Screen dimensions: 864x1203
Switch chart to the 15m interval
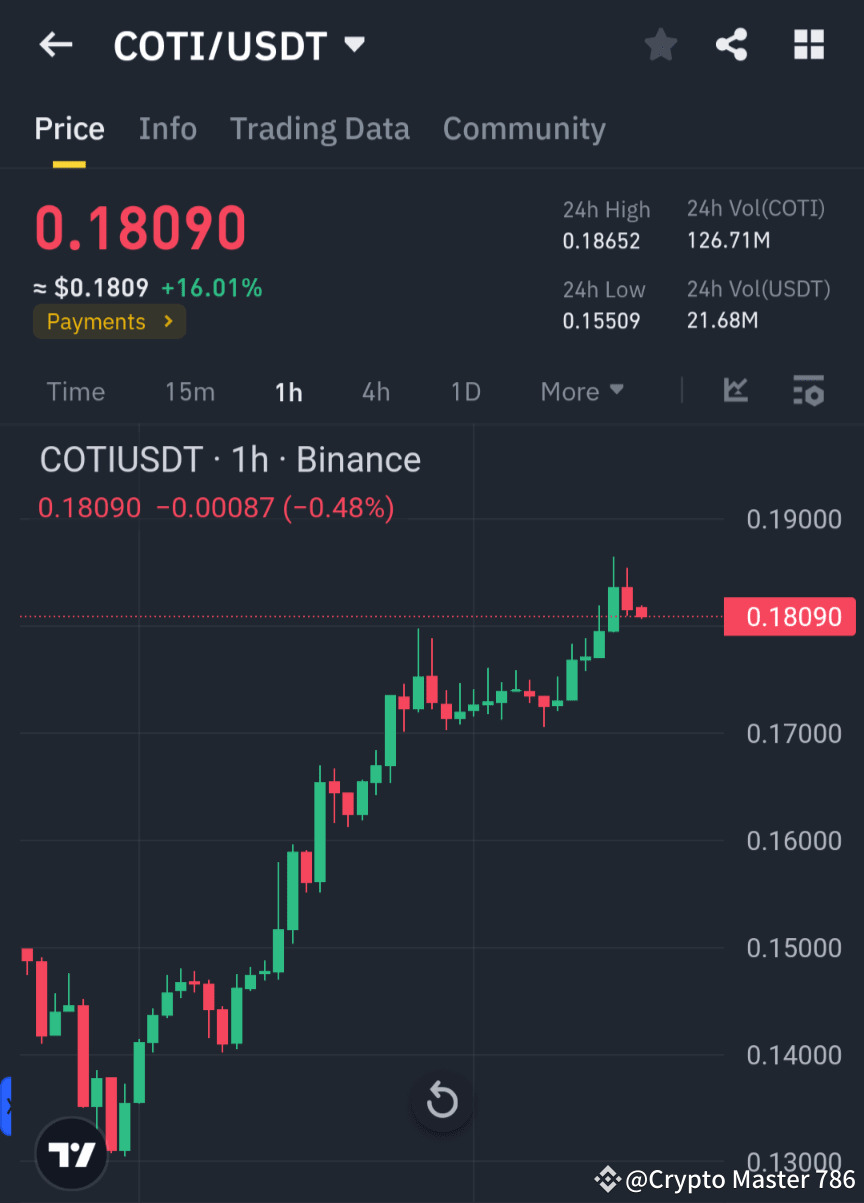pos(190,392)
